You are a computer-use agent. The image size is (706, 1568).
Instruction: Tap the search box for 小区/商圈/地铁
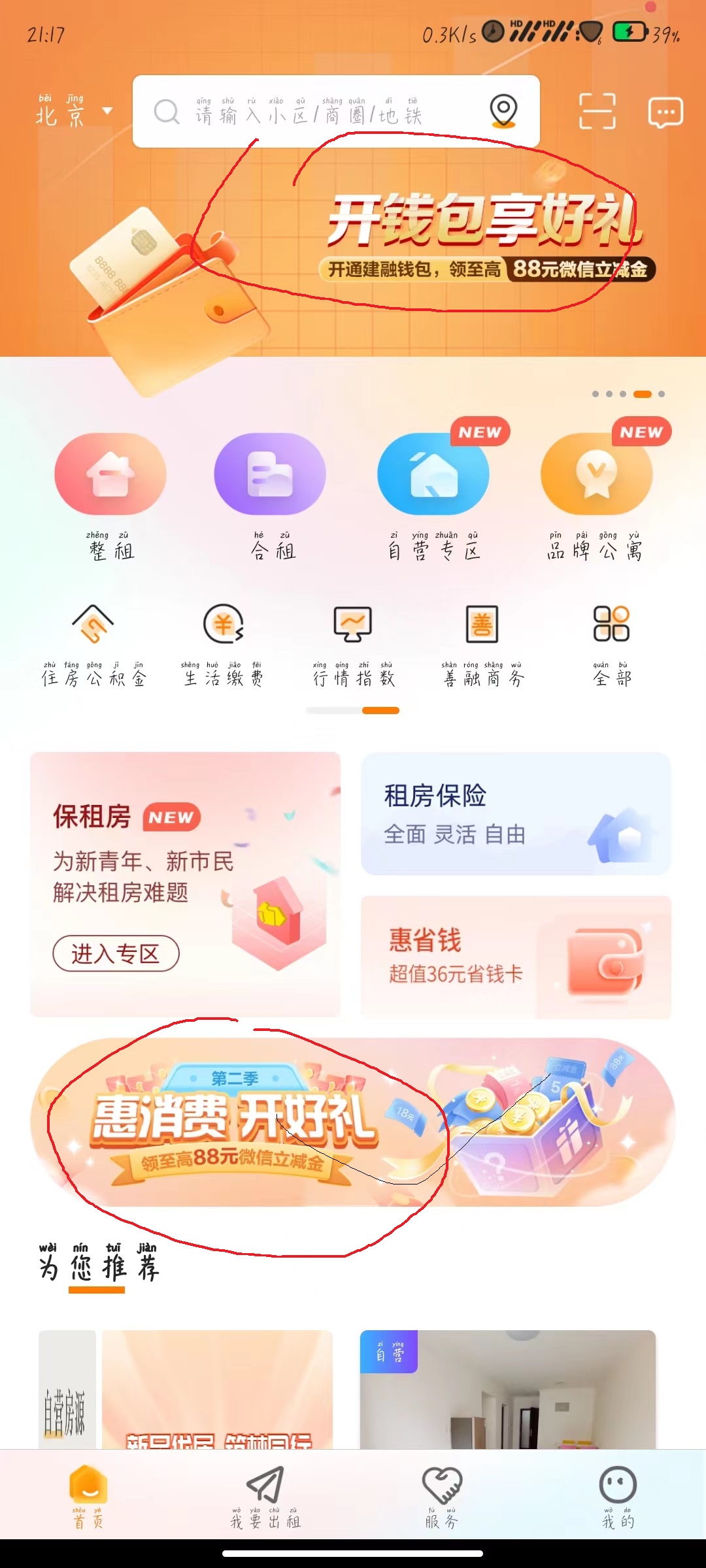tap(314, 112)
